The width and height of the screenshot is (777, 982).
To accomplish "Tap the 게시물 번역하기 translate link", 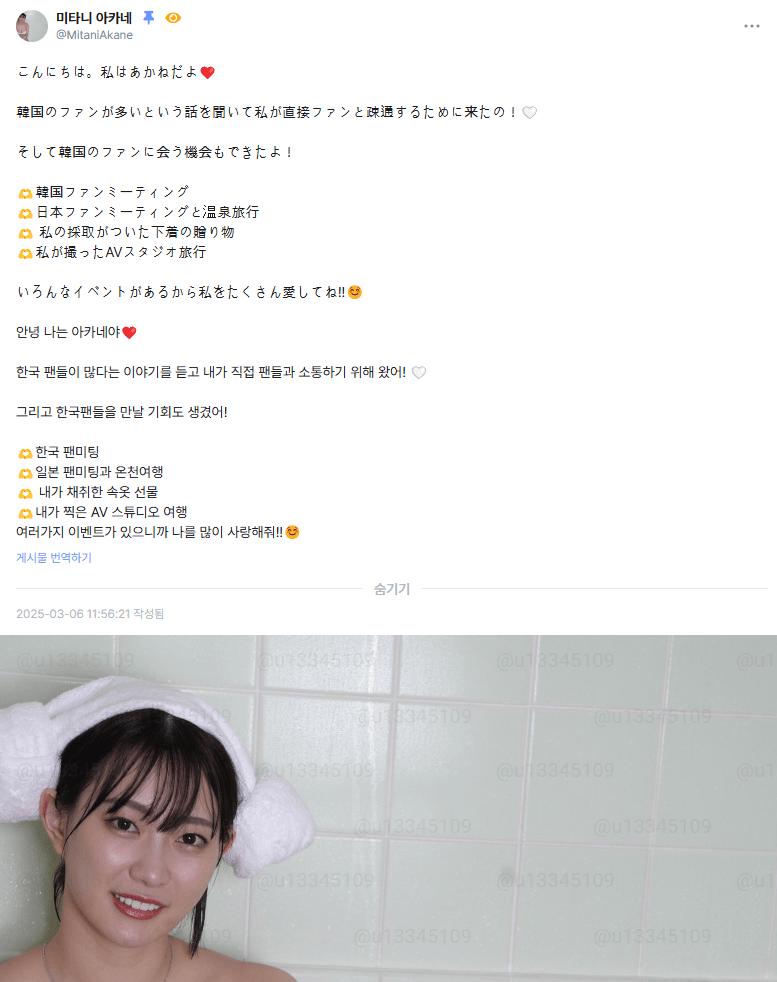I will tap(54, 558).
